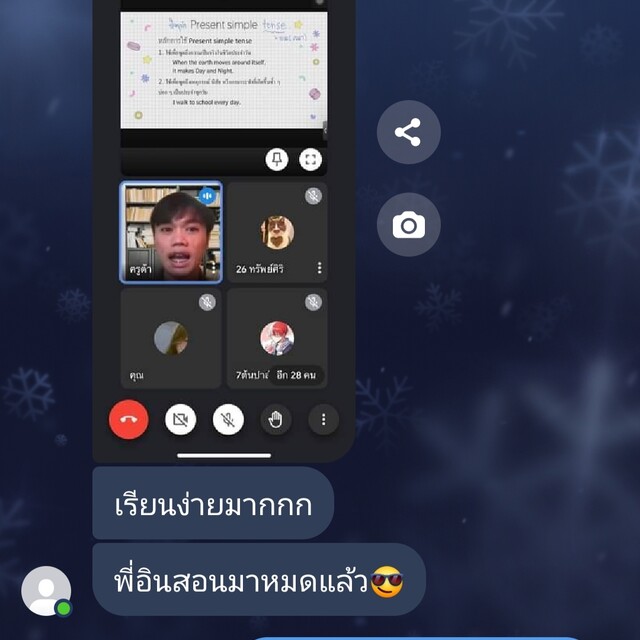Tap the camera icon beside the image

tap(408, 225)
